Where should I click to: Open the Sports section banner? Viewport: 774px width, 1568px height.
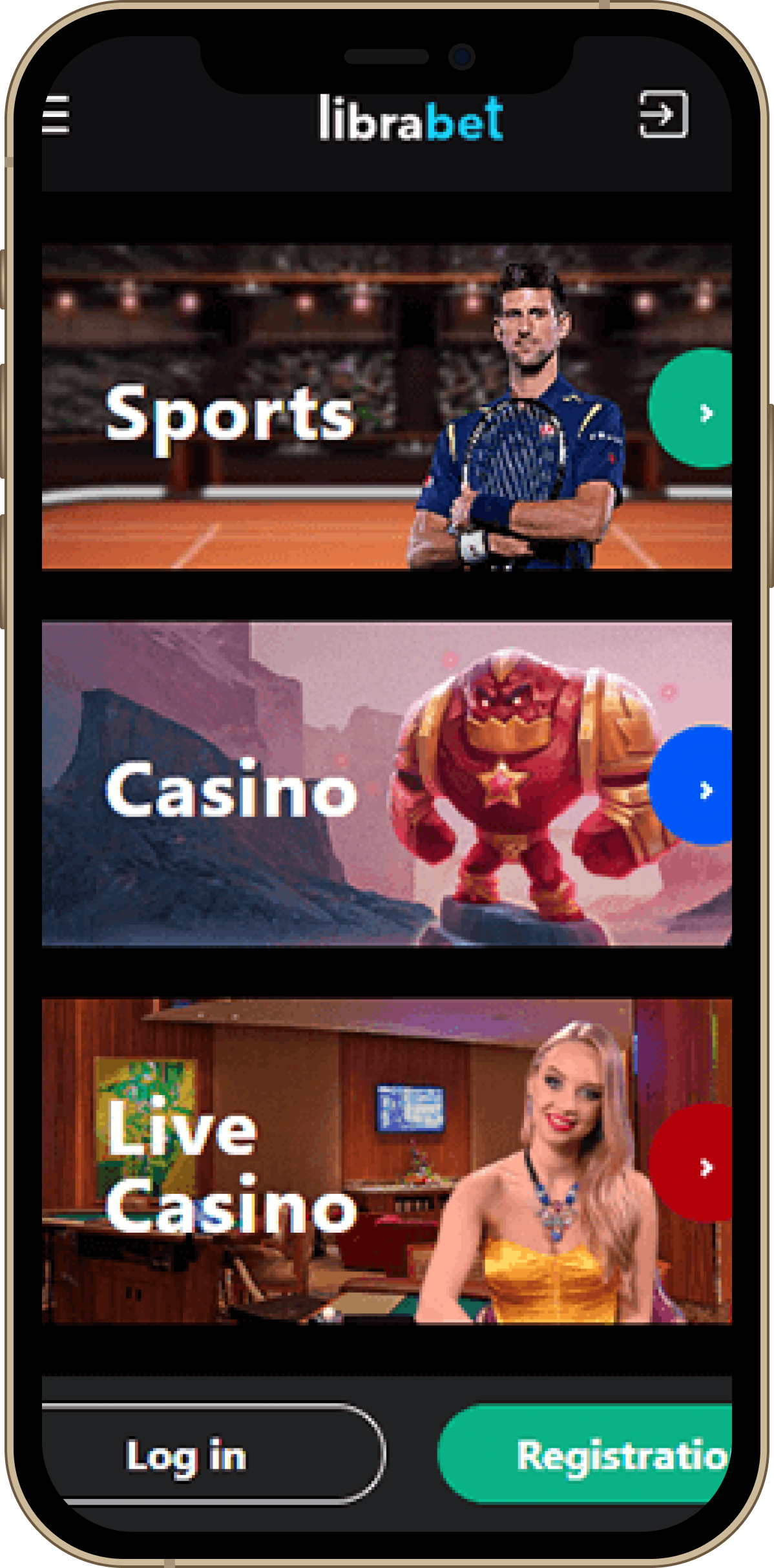click(x=323, y=407)
